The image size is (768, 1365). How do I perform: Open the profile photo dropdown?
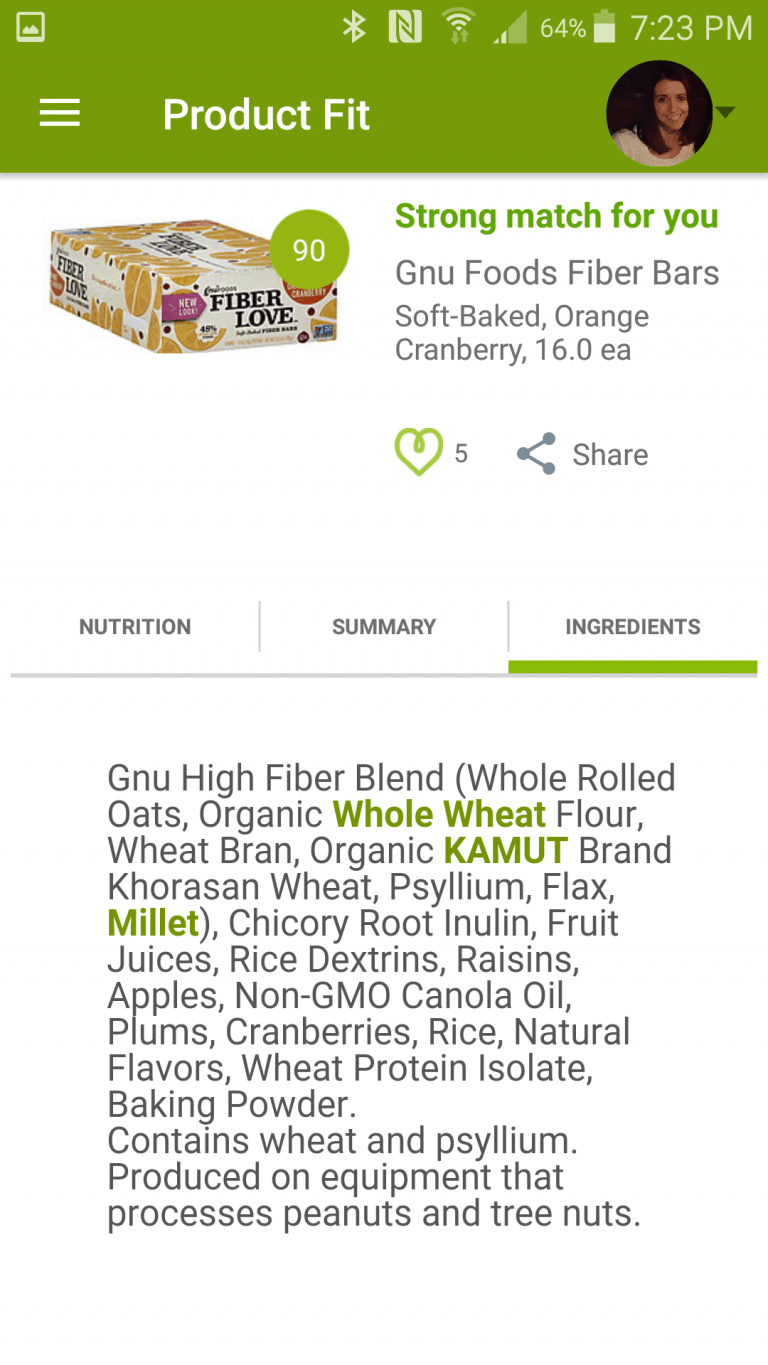click(671, 114)
